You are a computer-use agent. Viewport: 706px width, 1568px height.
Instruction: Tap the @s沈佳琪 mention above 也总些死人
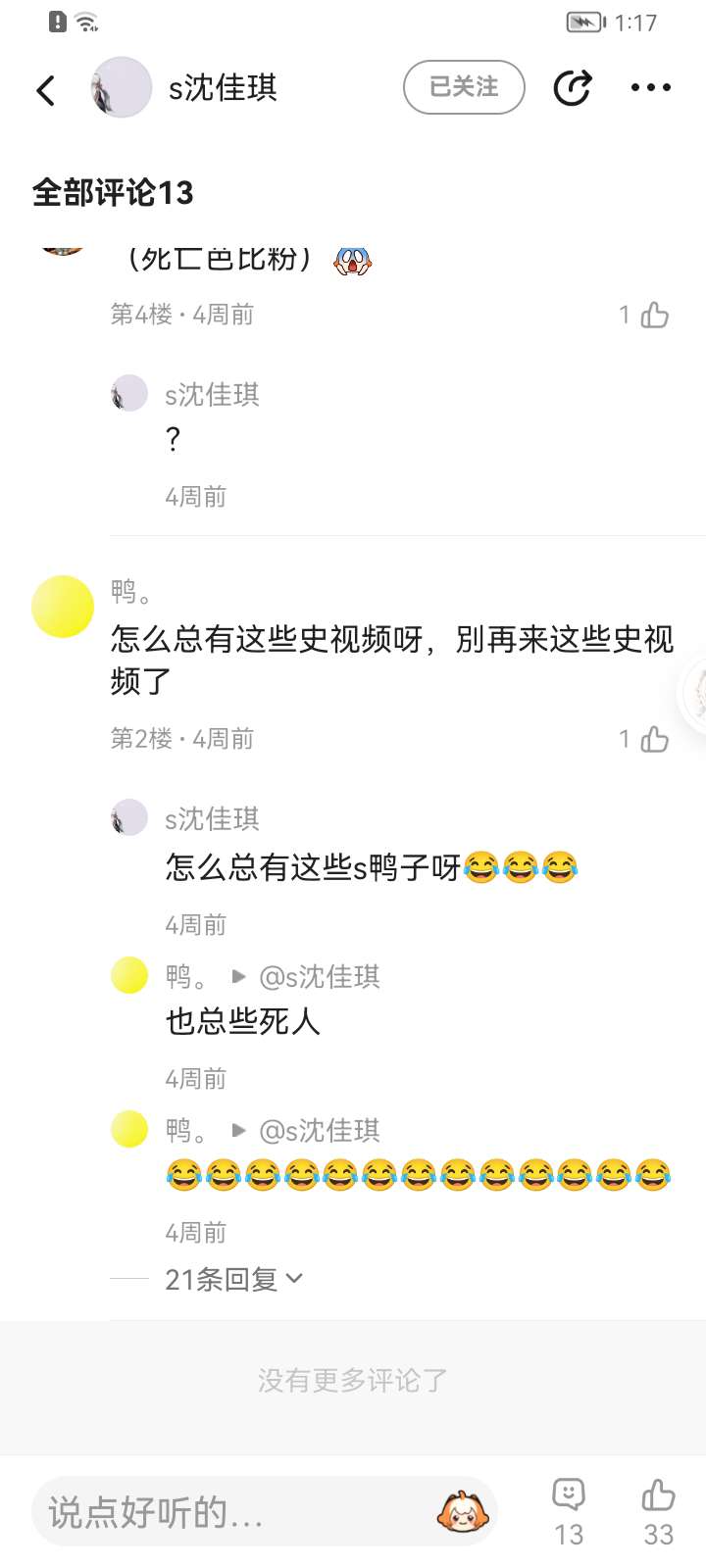coord(319,977)
